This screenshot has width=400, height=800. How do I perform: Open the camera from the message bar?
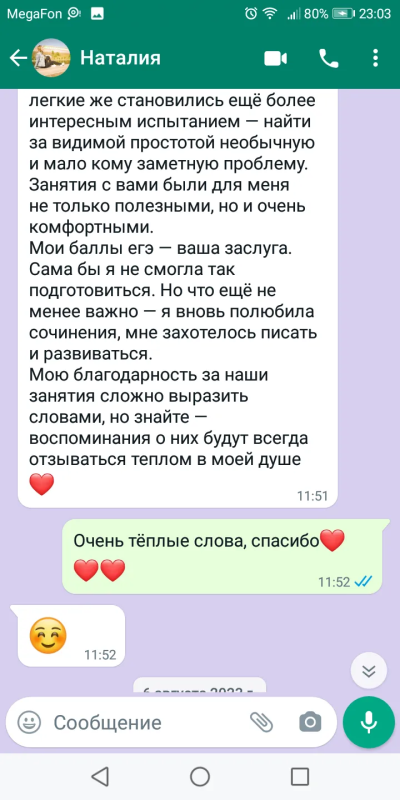[310, 722]
